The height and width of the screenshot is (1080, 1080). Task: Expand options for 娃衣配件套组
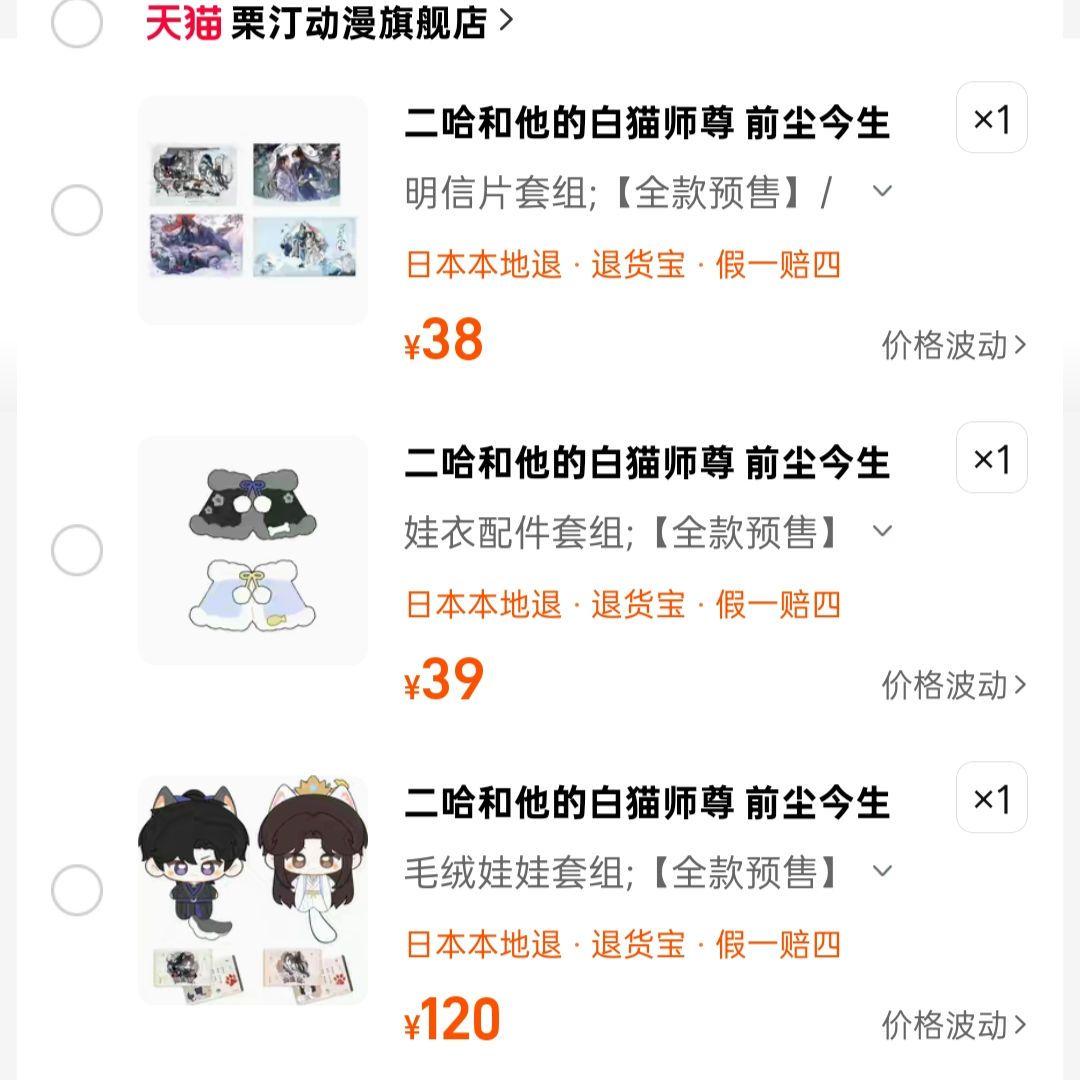click(x=881, y=531)
